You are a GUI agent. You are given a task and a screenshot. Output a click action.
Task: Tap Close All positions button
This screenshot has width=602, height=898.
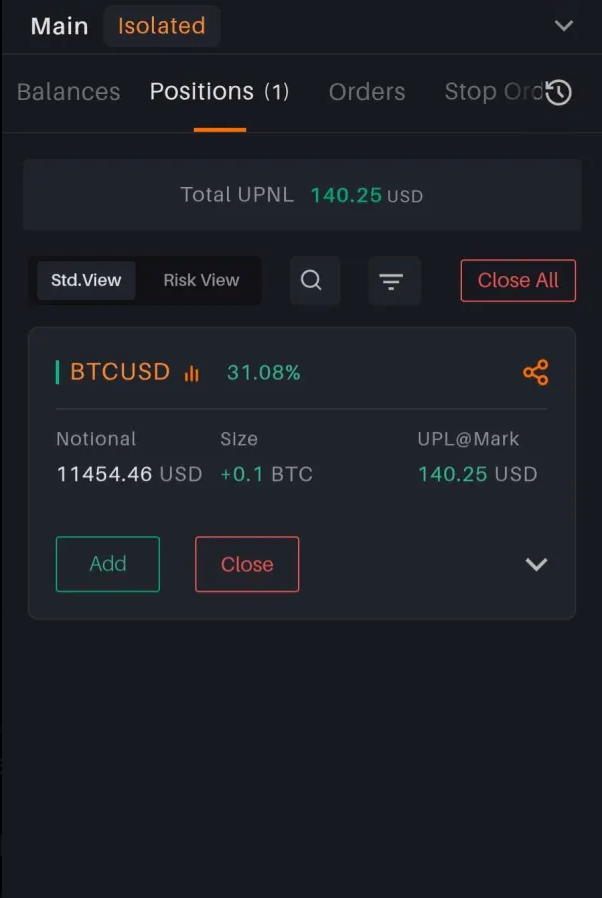pyautogui.click(x=518, y=280)
